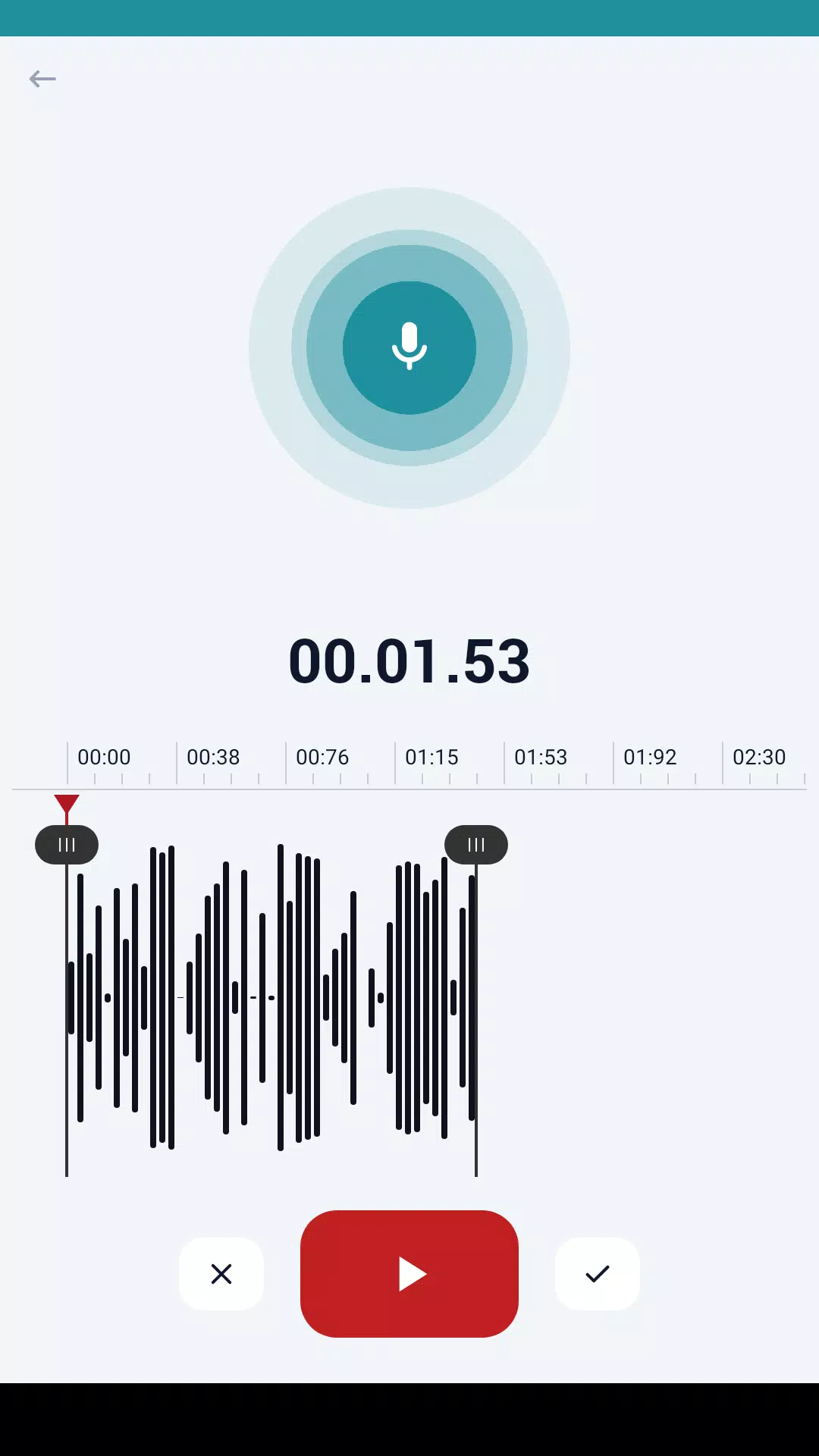819x1456 pixels.
Task: Confirm the recording with the checkmark button
Action: (x=598, y=1274)
